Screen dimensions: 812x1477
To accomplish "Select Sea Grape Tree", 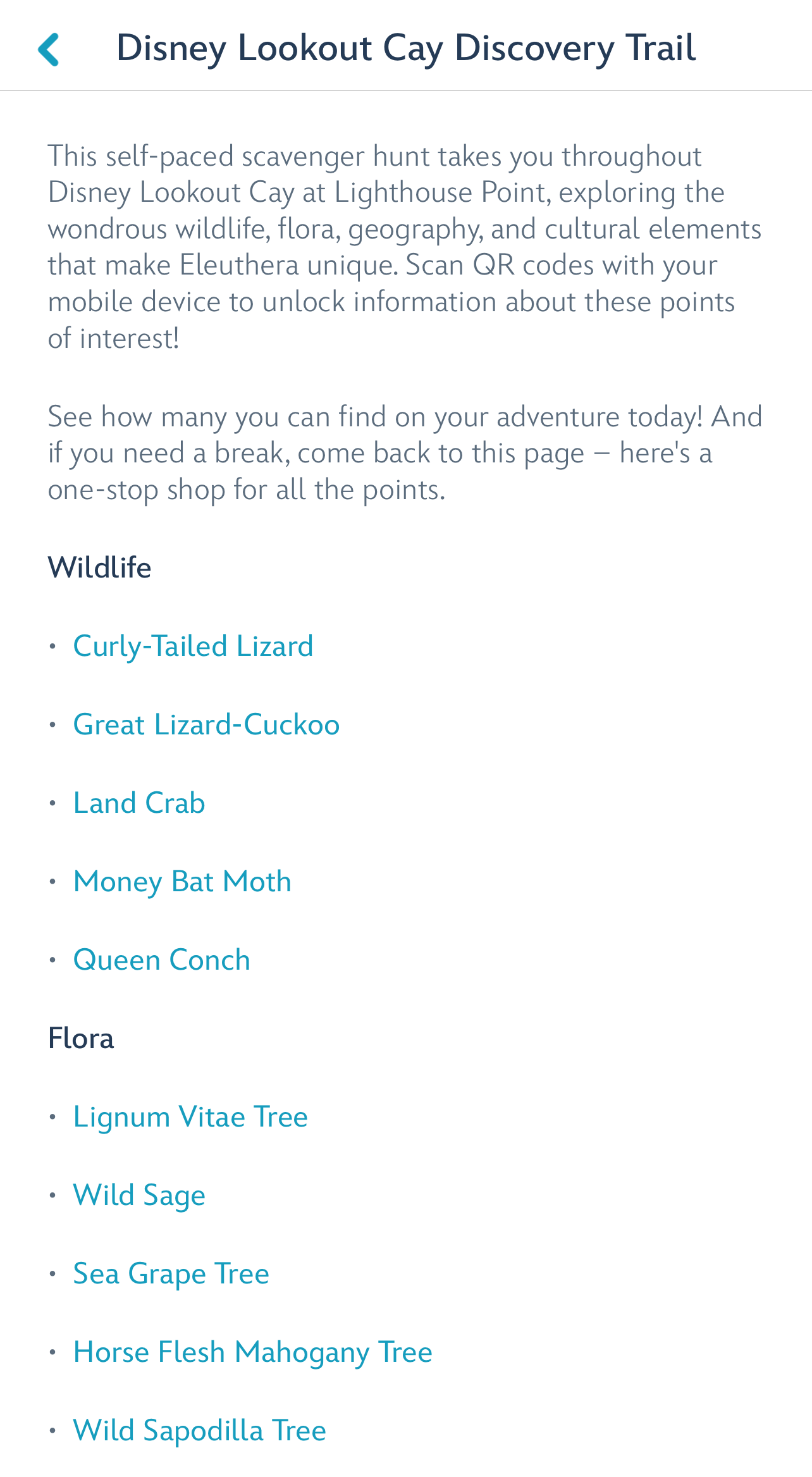I will pos(171,1274).
